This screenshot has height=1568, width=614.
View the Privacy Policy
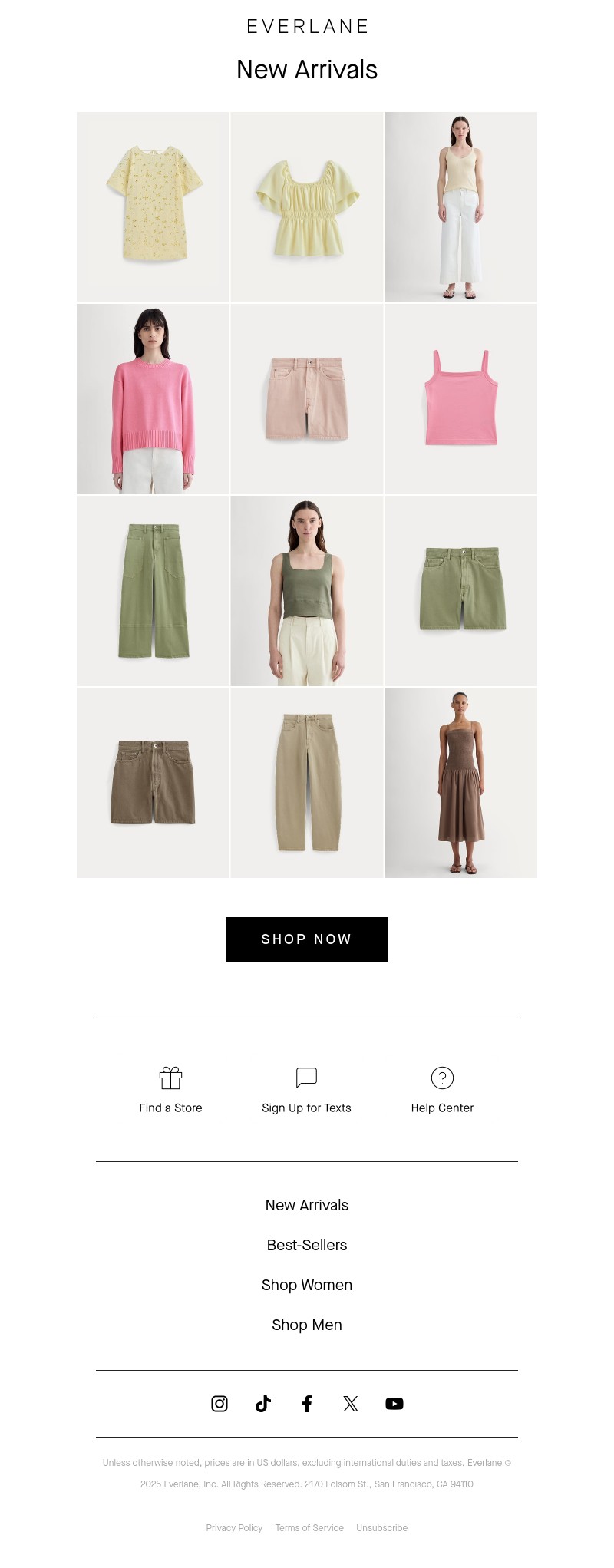[234, 1528]
